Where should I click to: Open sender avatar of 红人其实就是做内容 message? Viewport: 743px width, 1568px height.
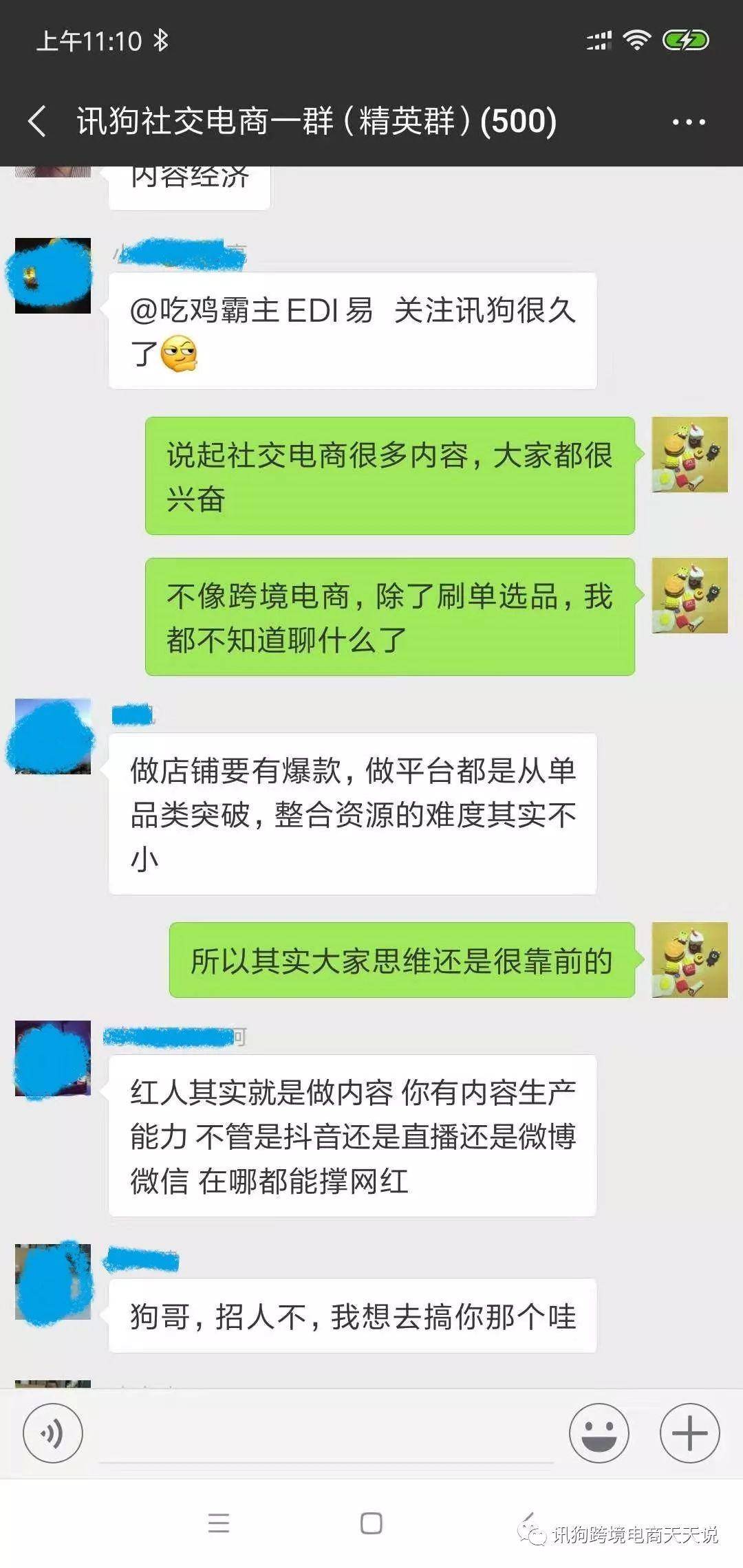[53, 1058]
